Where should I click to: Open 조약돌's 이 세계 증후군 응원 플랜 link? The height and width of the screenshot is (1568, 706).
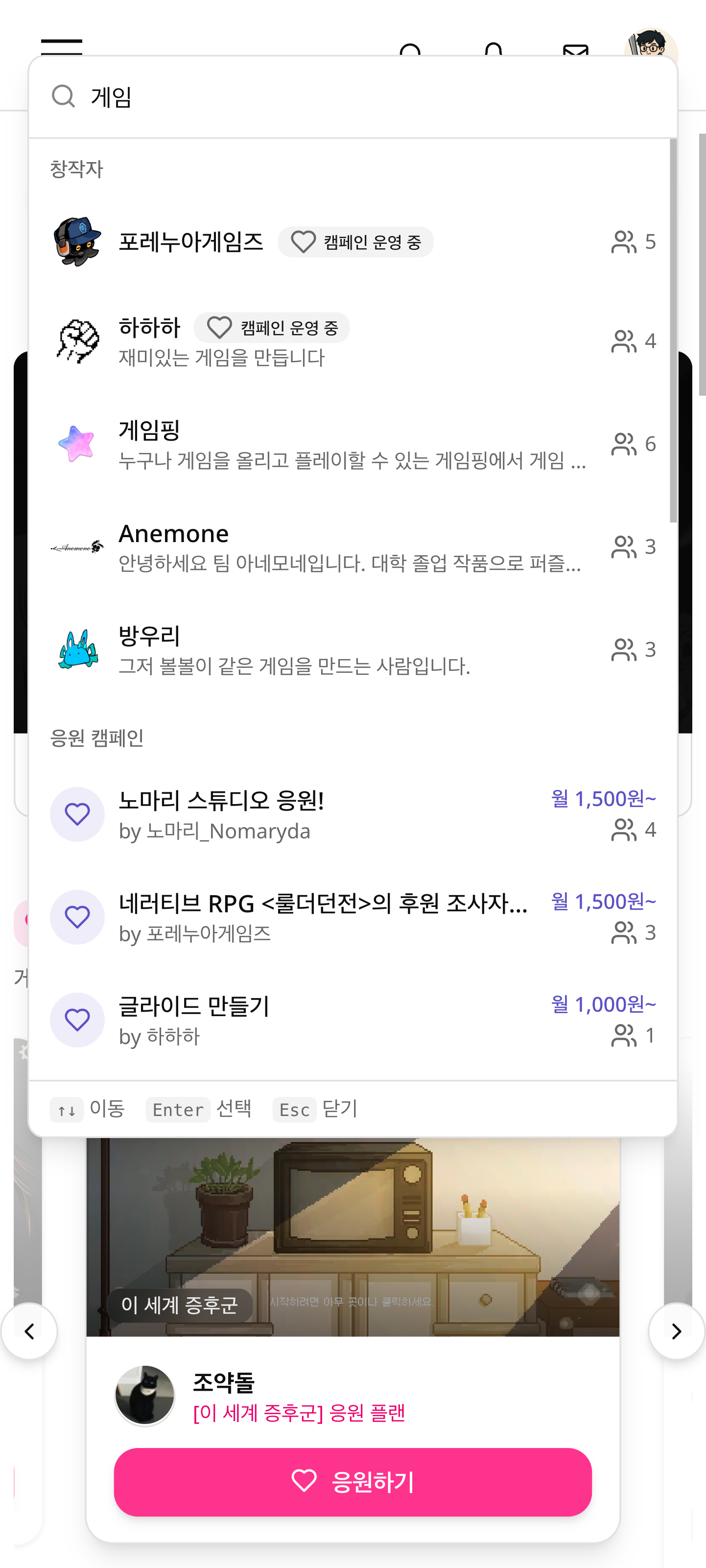pos(300,1413)
